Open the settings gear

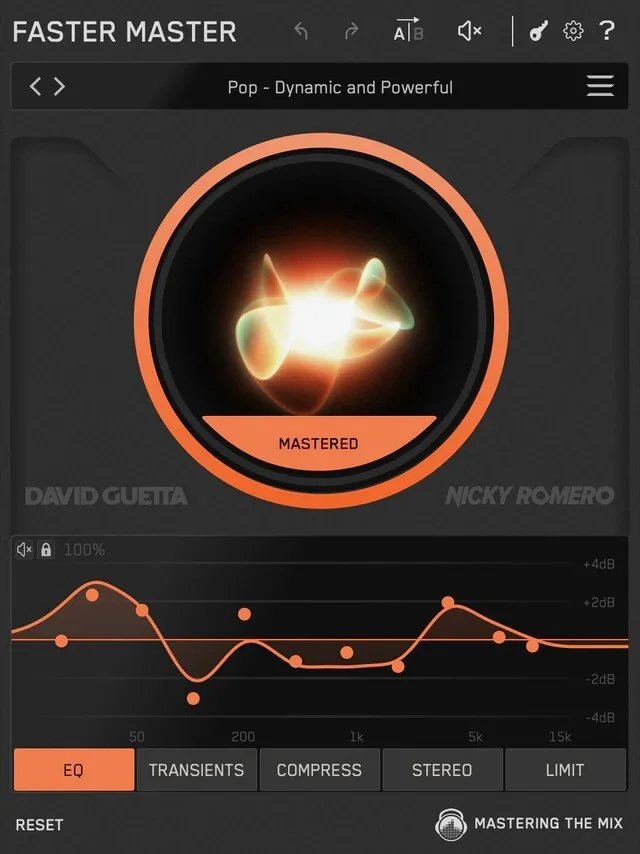tap(573, 31)
